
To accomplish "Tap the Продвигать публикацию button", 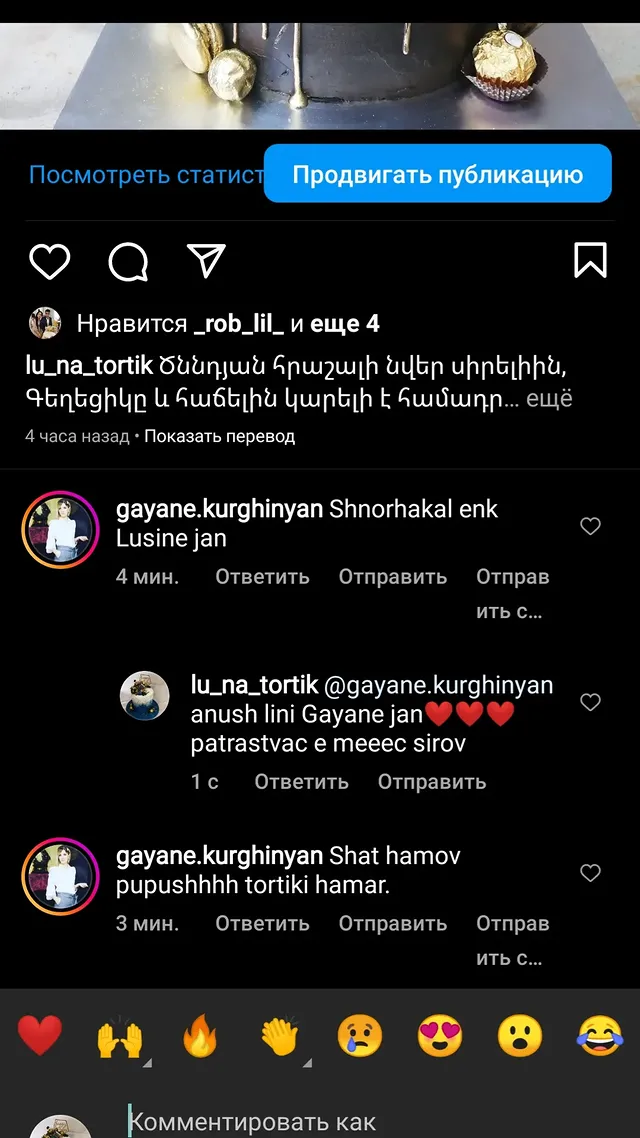I will (x=438, y=173).
